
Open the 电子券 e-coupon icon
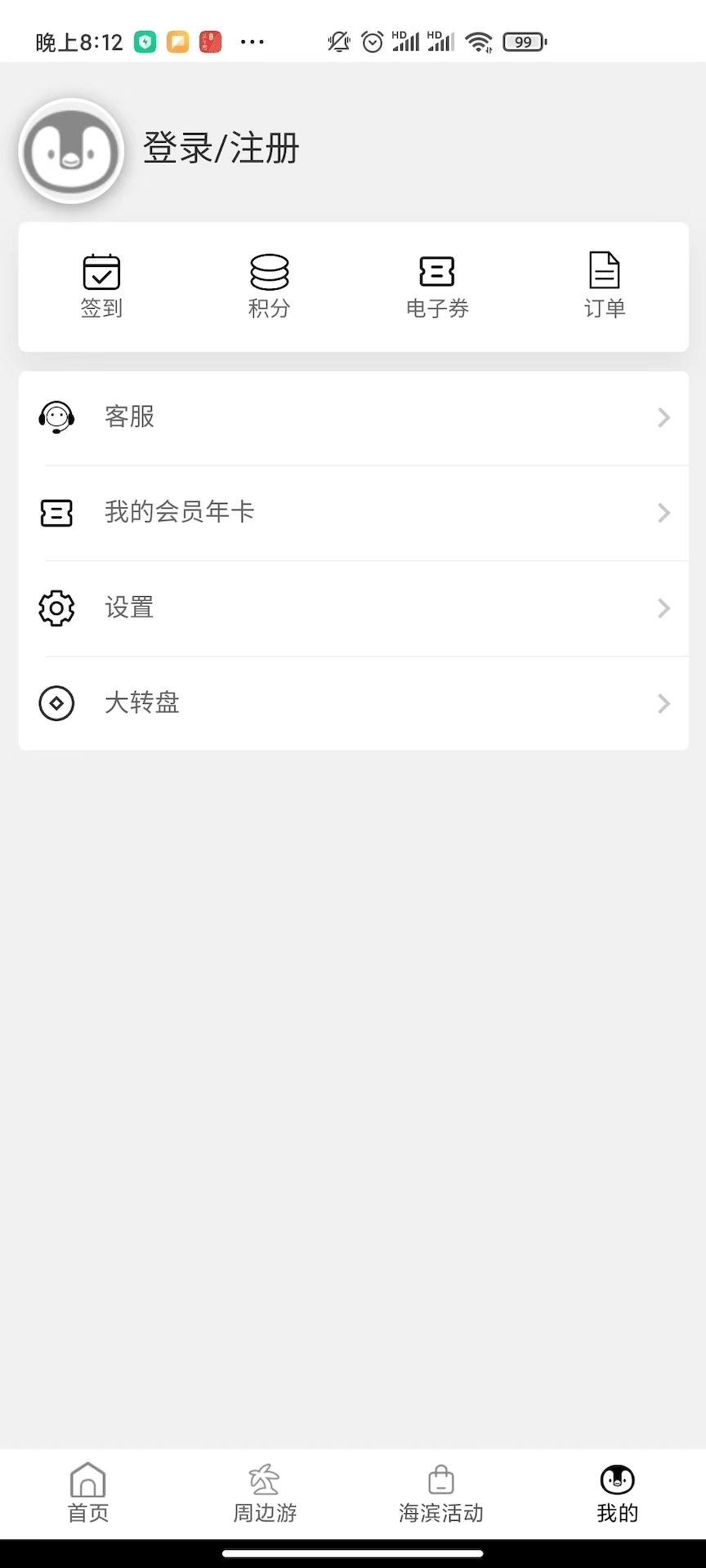pyautogui.click(x=436, y=272)
